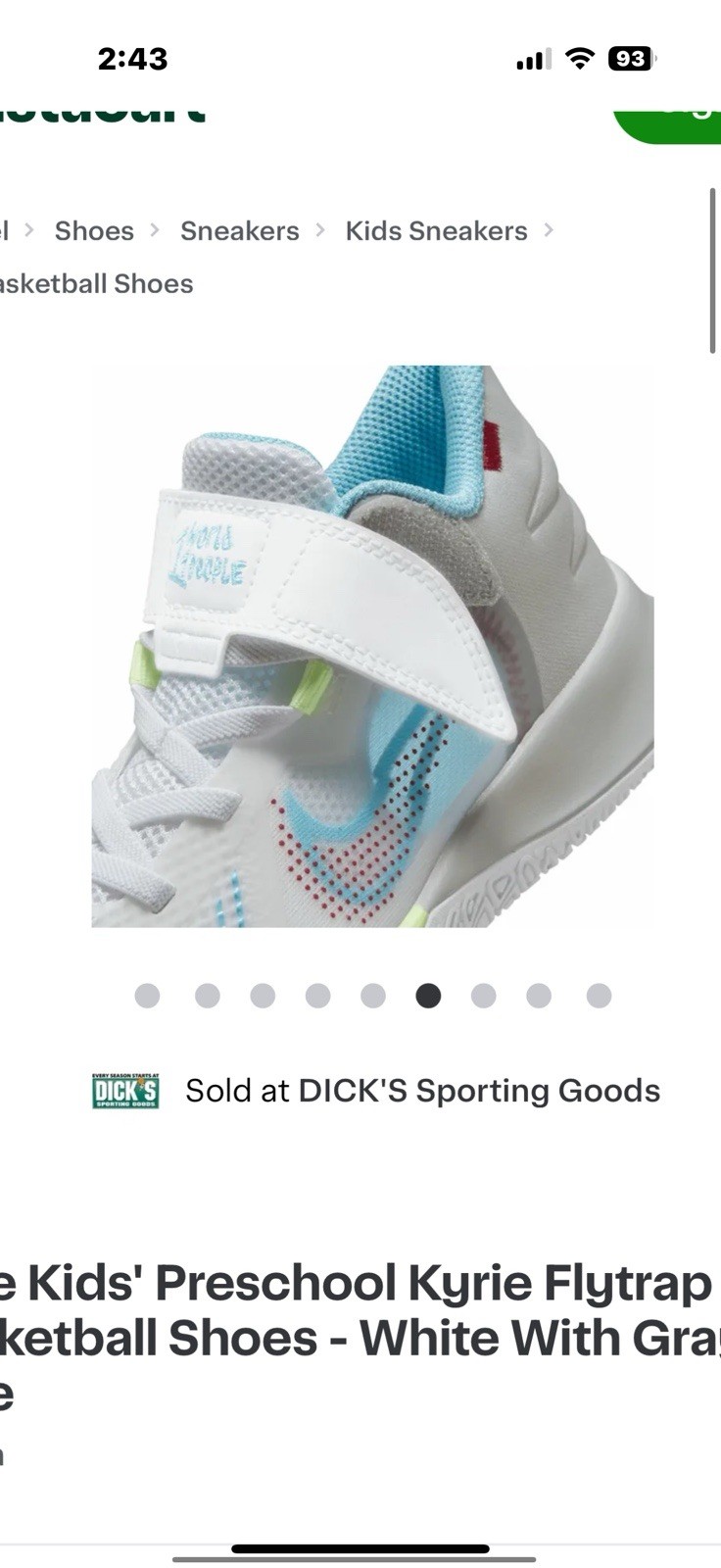Tap the Instacart logo at top
The width and height of the screenshot is (721, 1568).
click(103, 108)
